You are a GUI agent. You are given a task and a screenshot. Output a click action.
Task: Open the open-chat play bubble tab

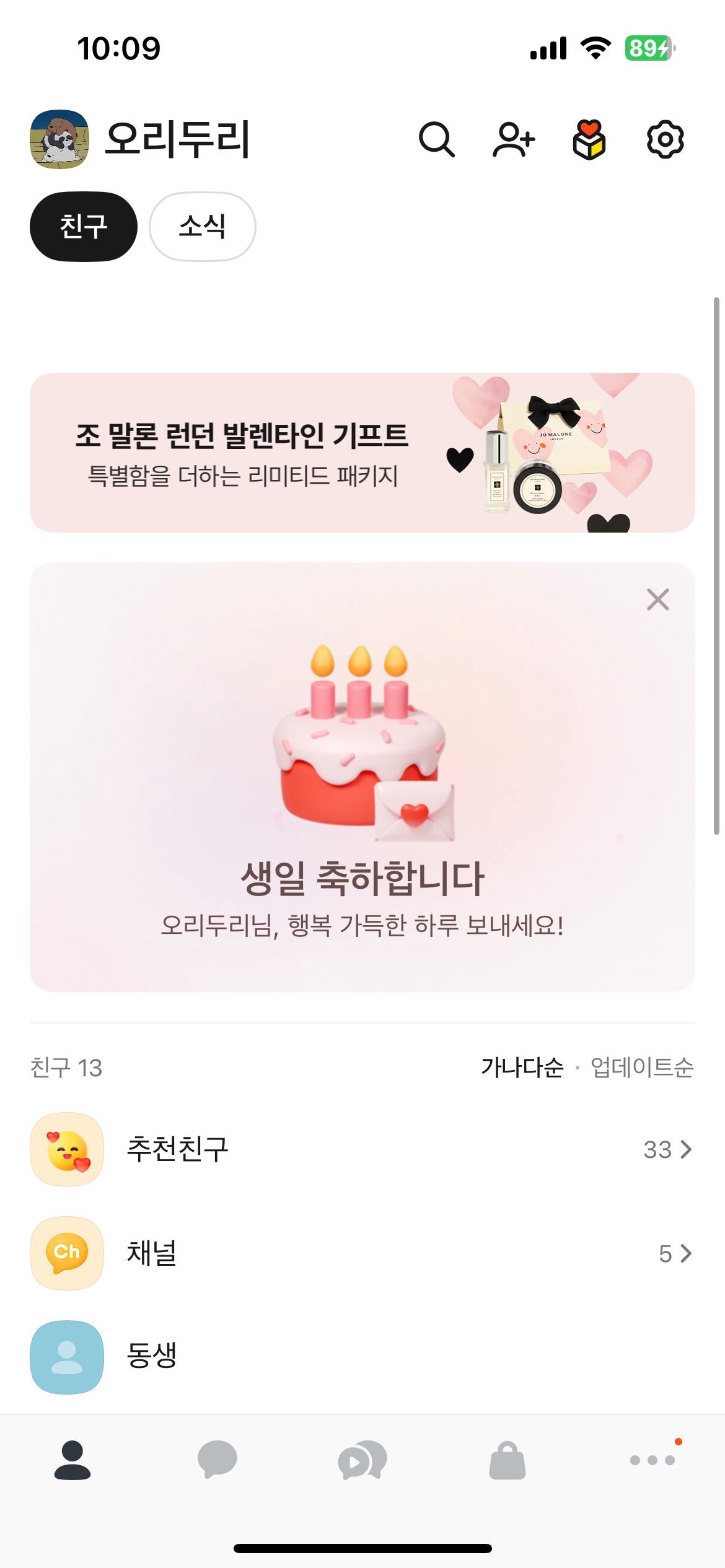tap(362, 1460)
